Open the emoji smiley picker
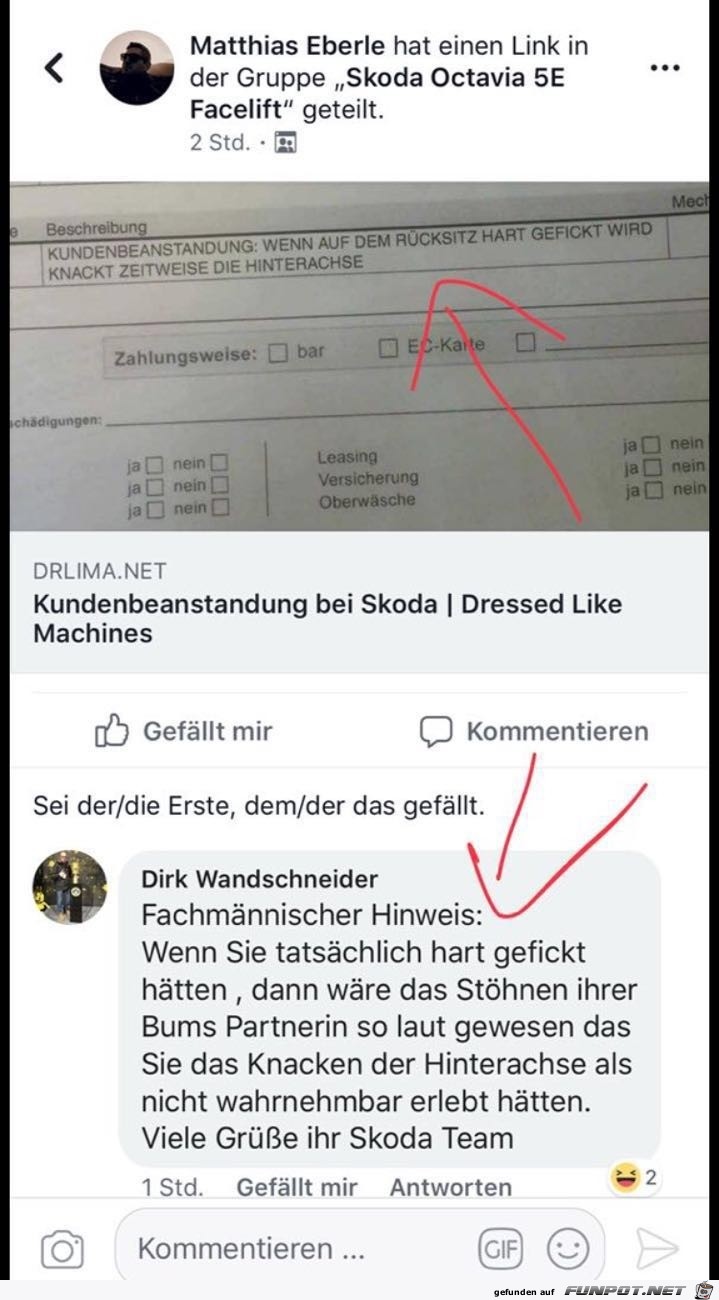Image resolution: width=719 pixels, height=1300 pixels. pyautogui.click(x=568, y=1249)
